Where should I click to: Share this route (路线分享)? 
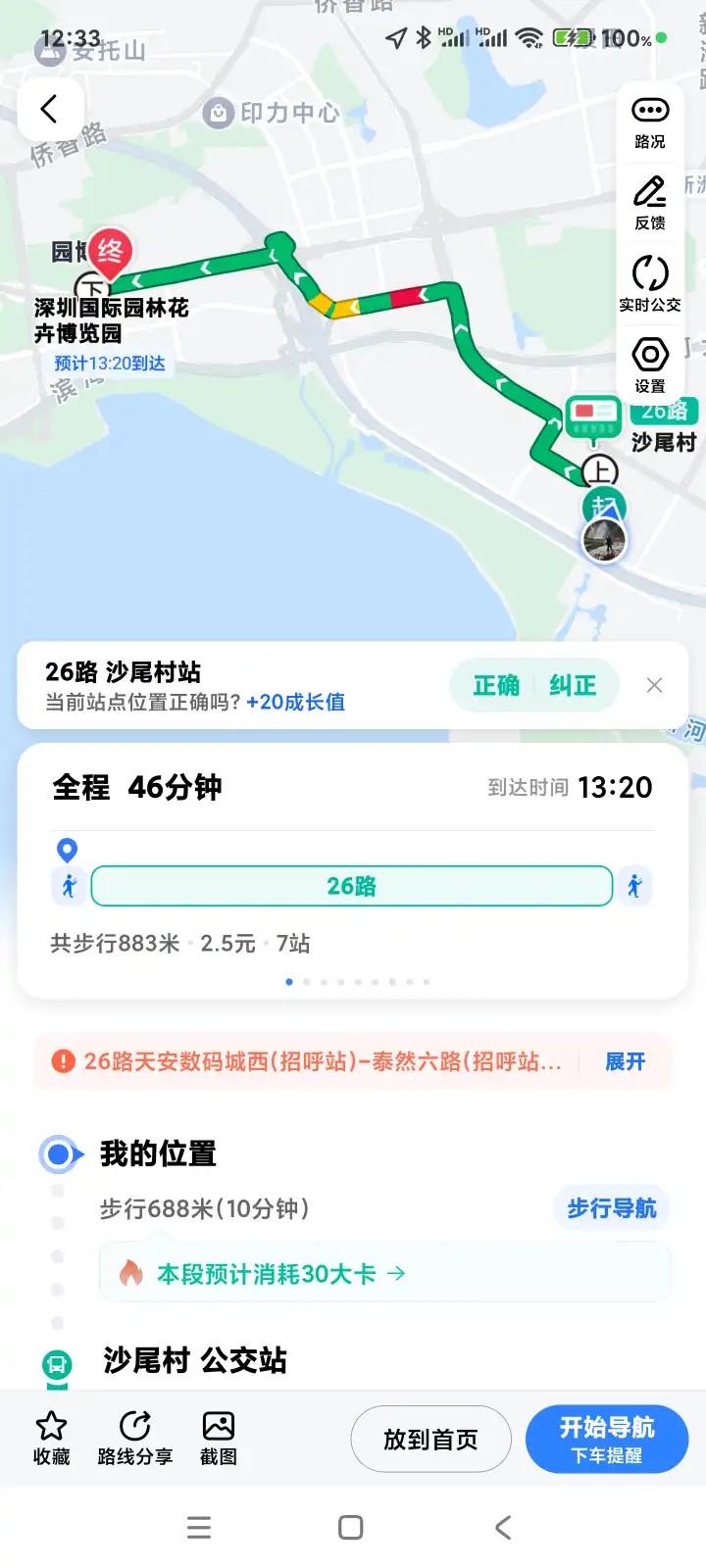tap(134, 1438)
